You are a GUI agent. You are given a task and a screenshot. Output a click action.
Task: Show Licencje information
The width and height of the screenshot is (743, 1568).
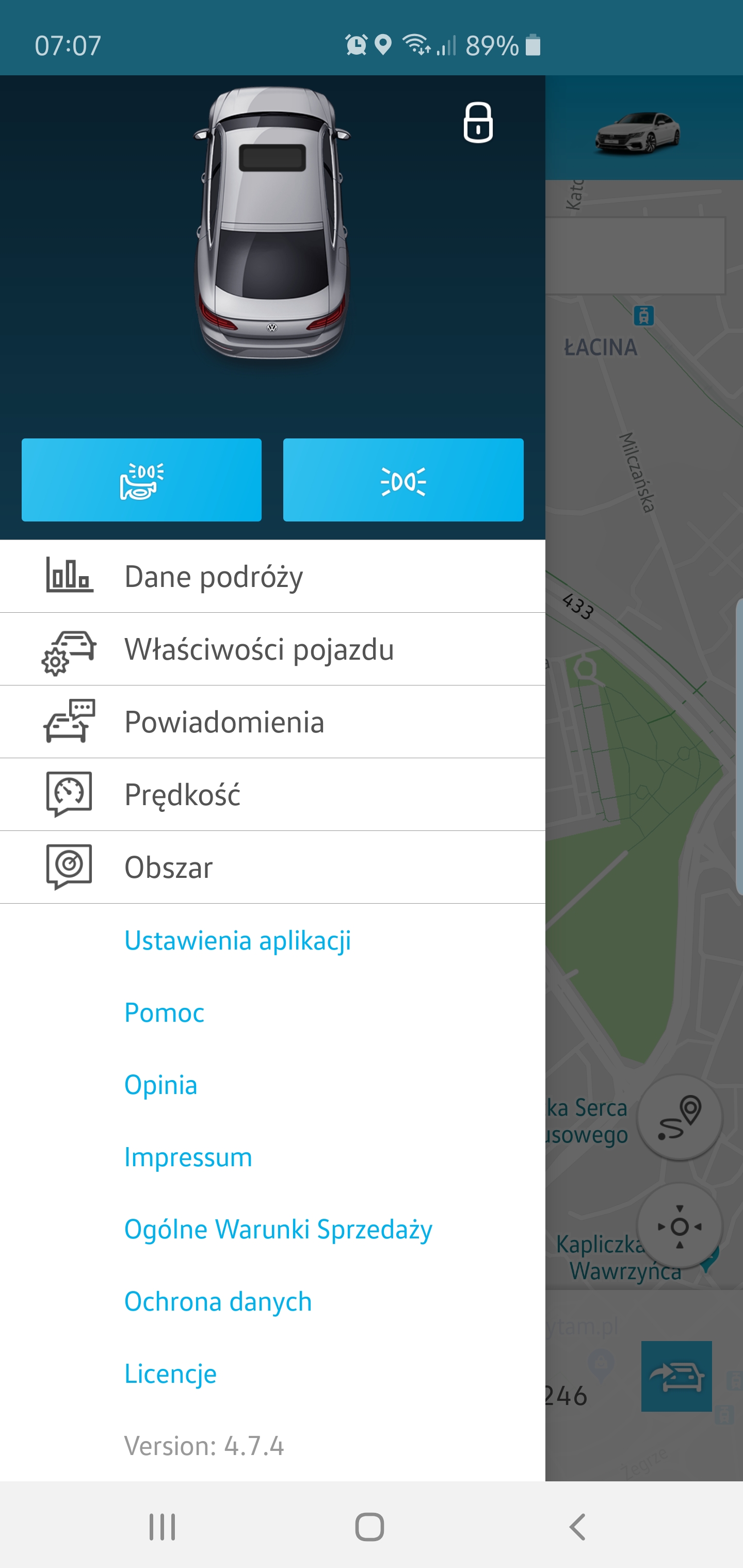(x=170, y=1374)
